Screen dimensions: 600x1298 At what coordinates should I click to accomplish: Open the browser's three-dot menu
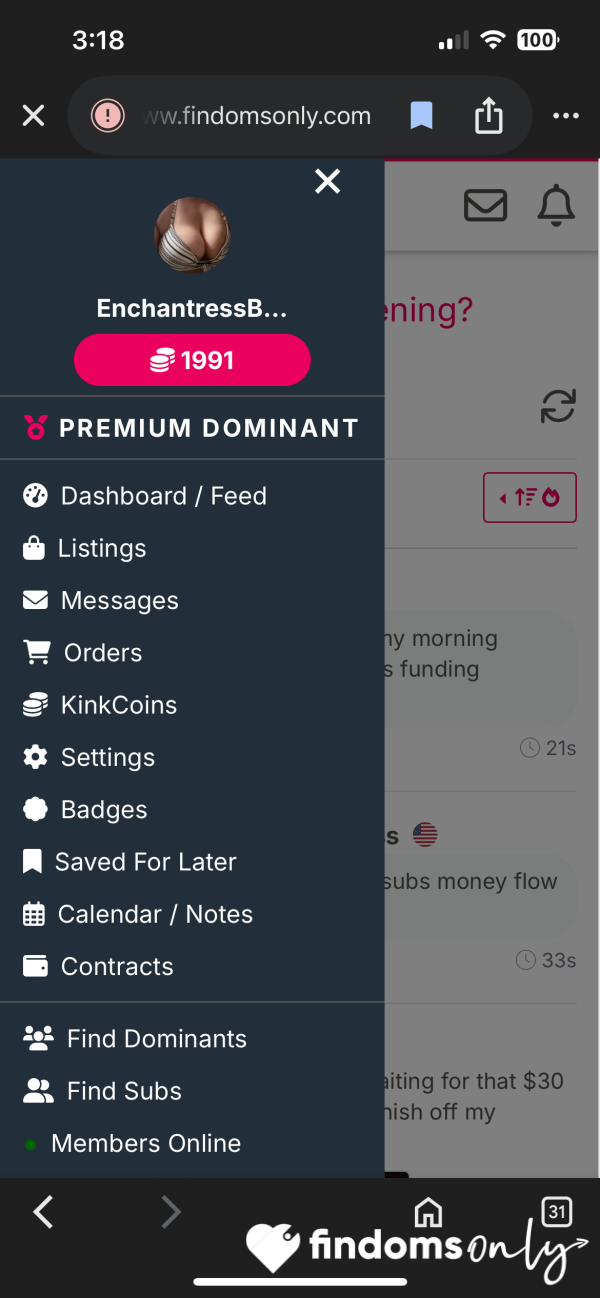click(566, 116)
